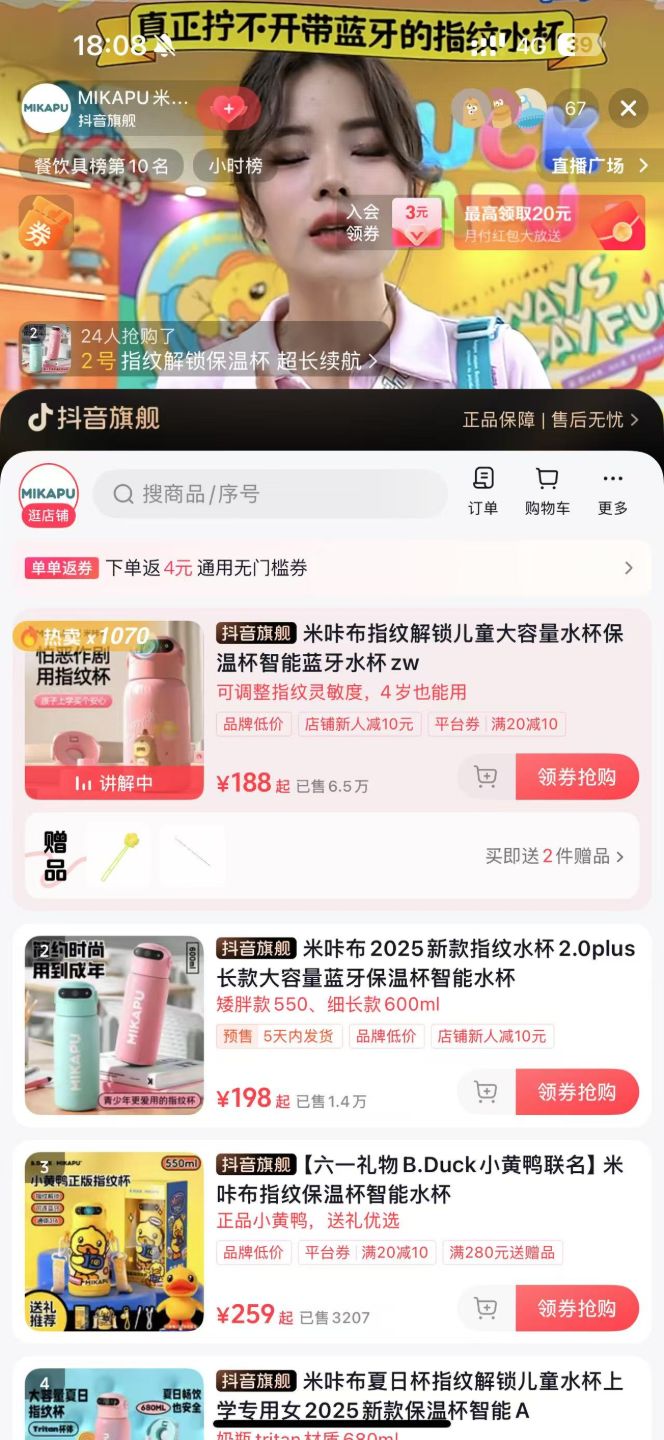Open 直播广场 live plaza
The width and height of the screenshot is (664, 1440).
[x=599, y=165]
